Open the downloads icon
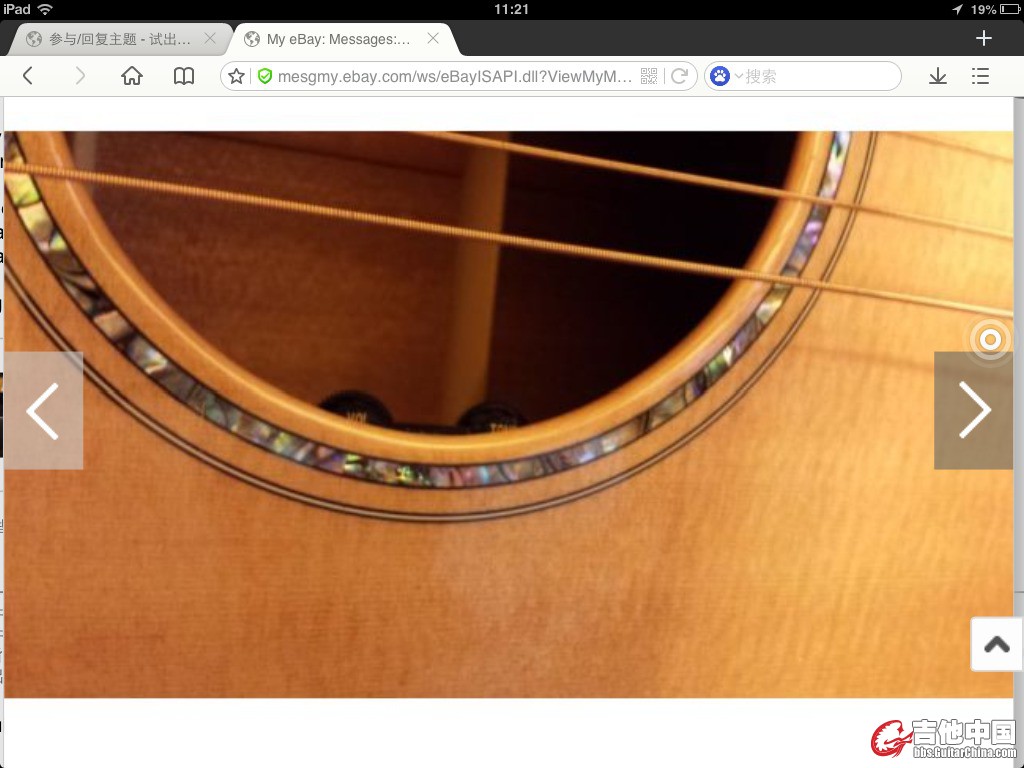The width and height of the screenshot is (1024, 768). point(937,76)
